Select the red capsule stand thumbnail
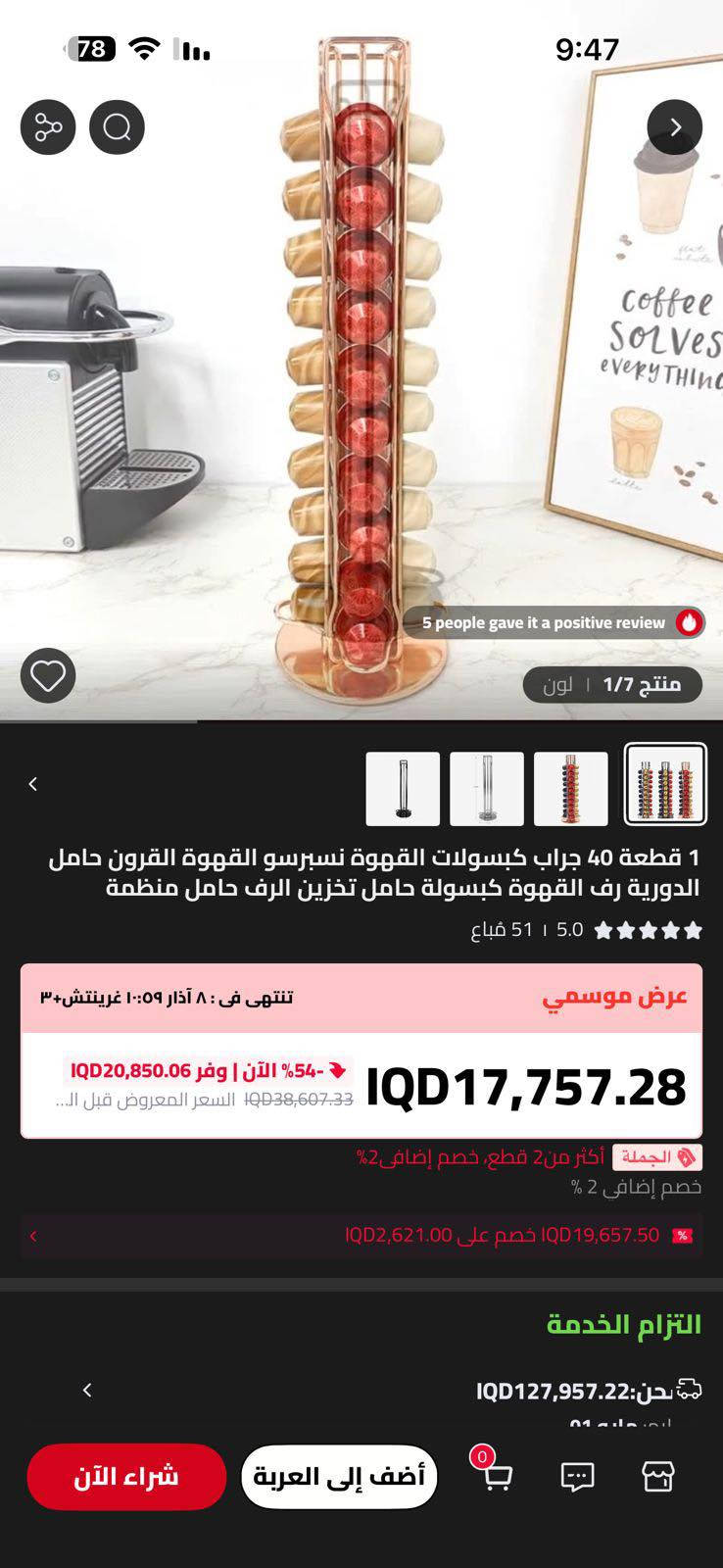This screenshot has height=1568, width=723. [570, 789]
